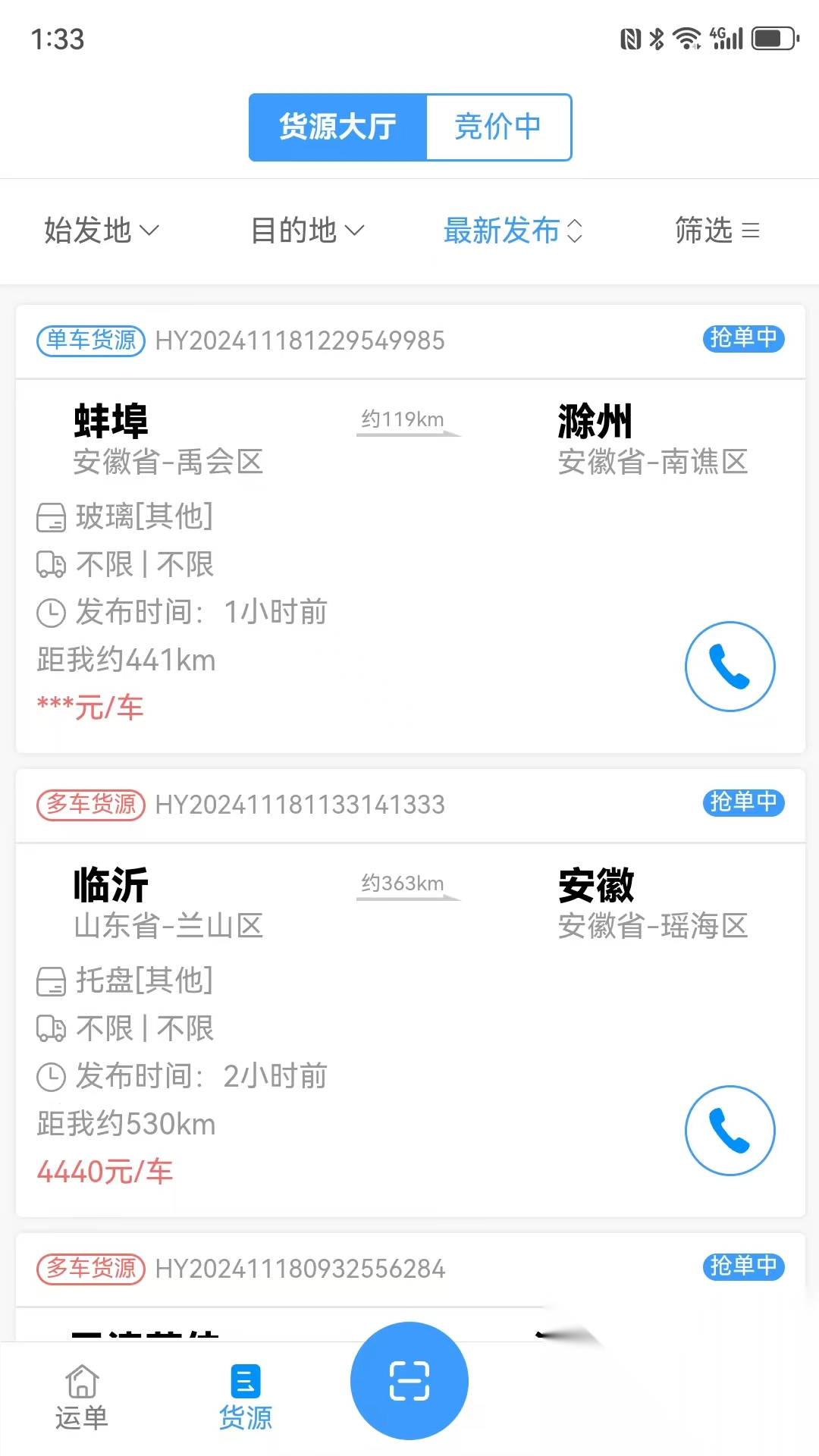The height and width of the screenshot is (1456, 819).
Task: Tap the 货源 bottom navigation tab
Action: point(246,1398)
